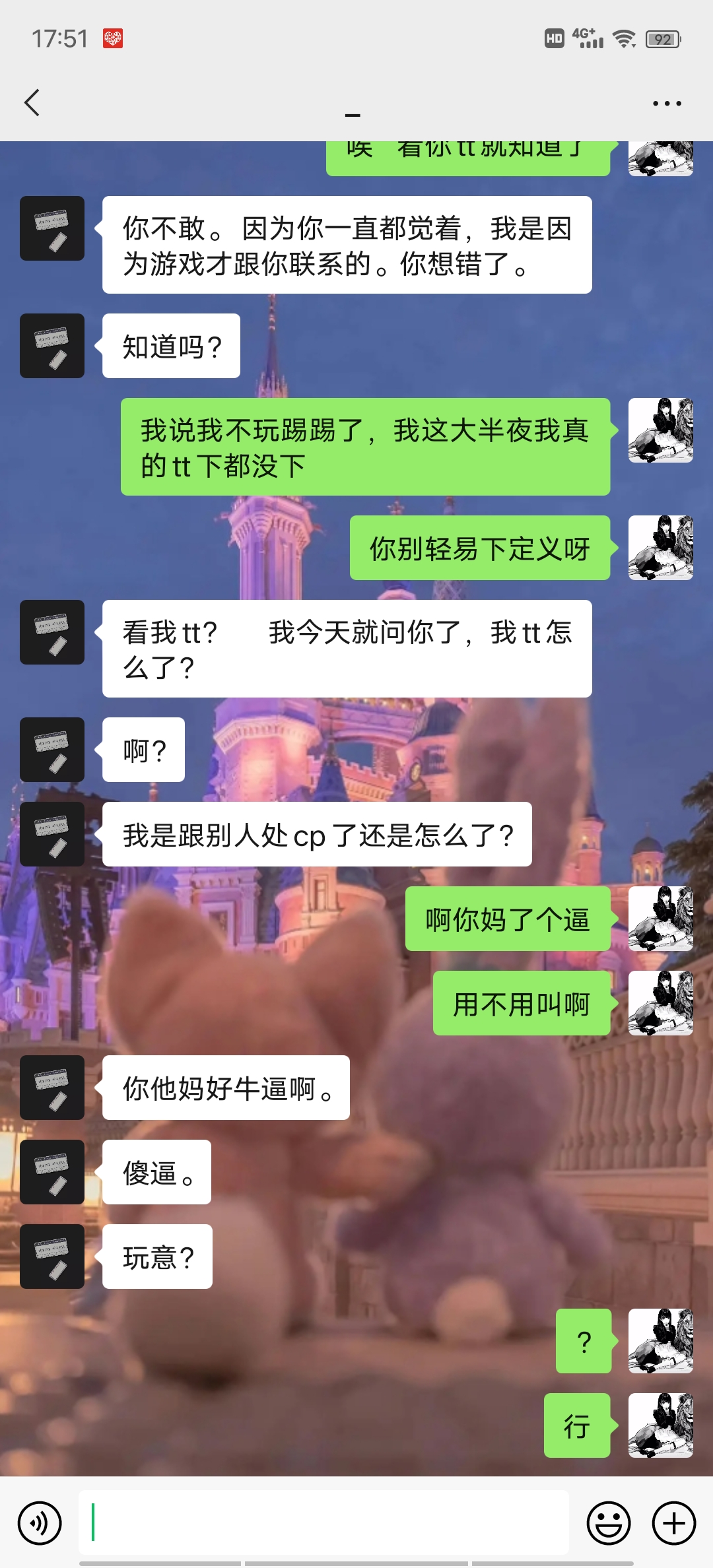
Task: Open my avatar beside "你别轻易下定义呀"
Action: 660,548
